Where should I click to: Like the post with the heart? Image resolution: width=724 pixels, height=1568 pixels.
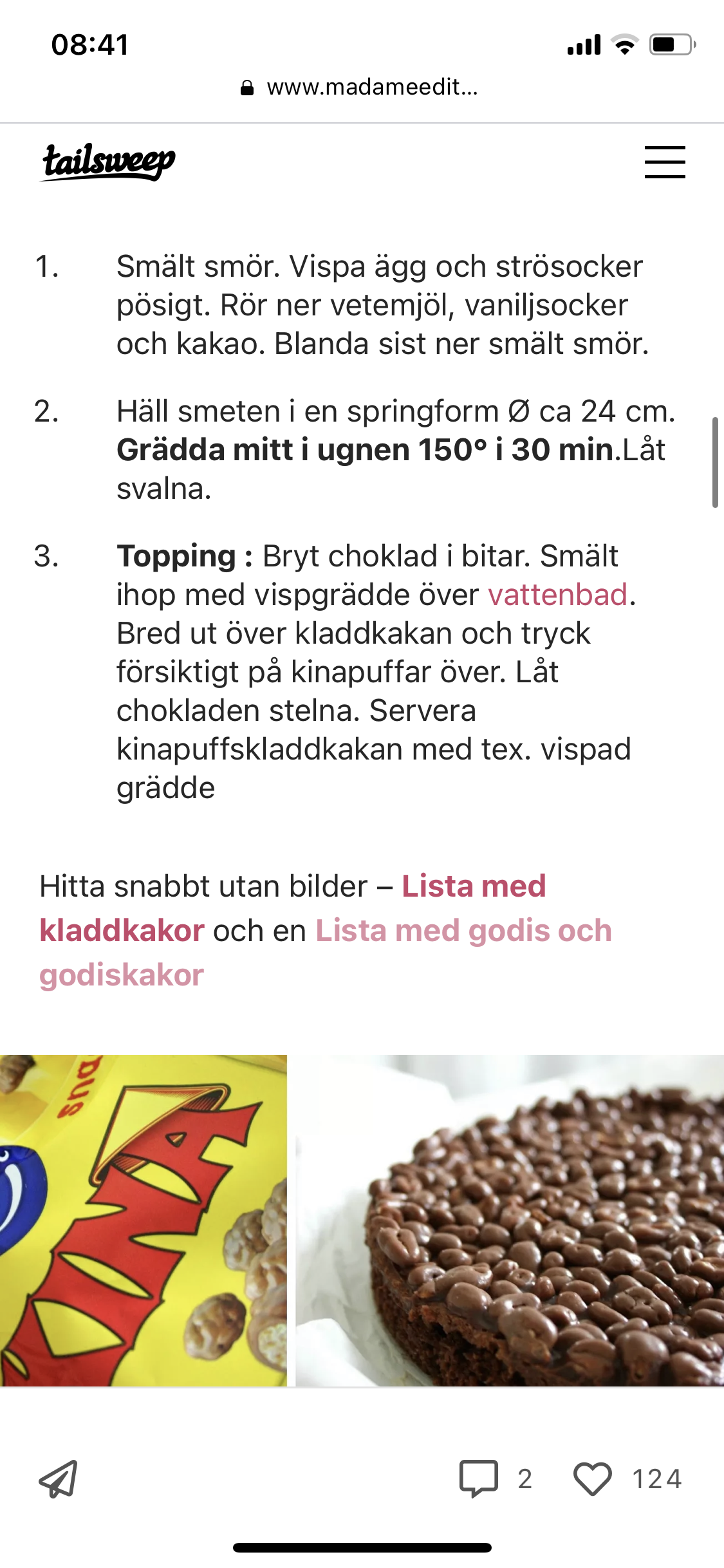(592, 1479)
